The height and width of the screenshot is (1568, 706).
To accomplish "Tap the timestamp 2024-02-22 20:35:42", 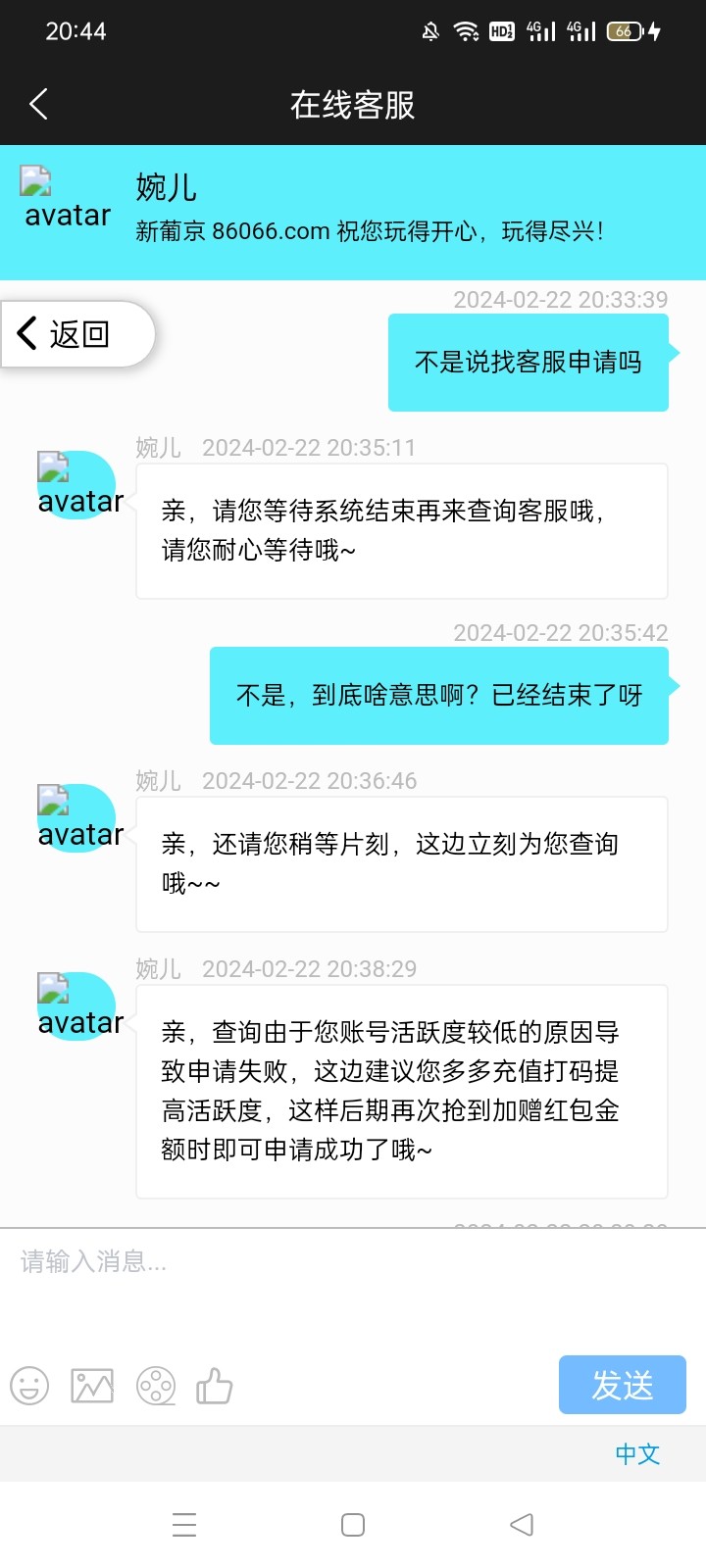I will 557,632.
